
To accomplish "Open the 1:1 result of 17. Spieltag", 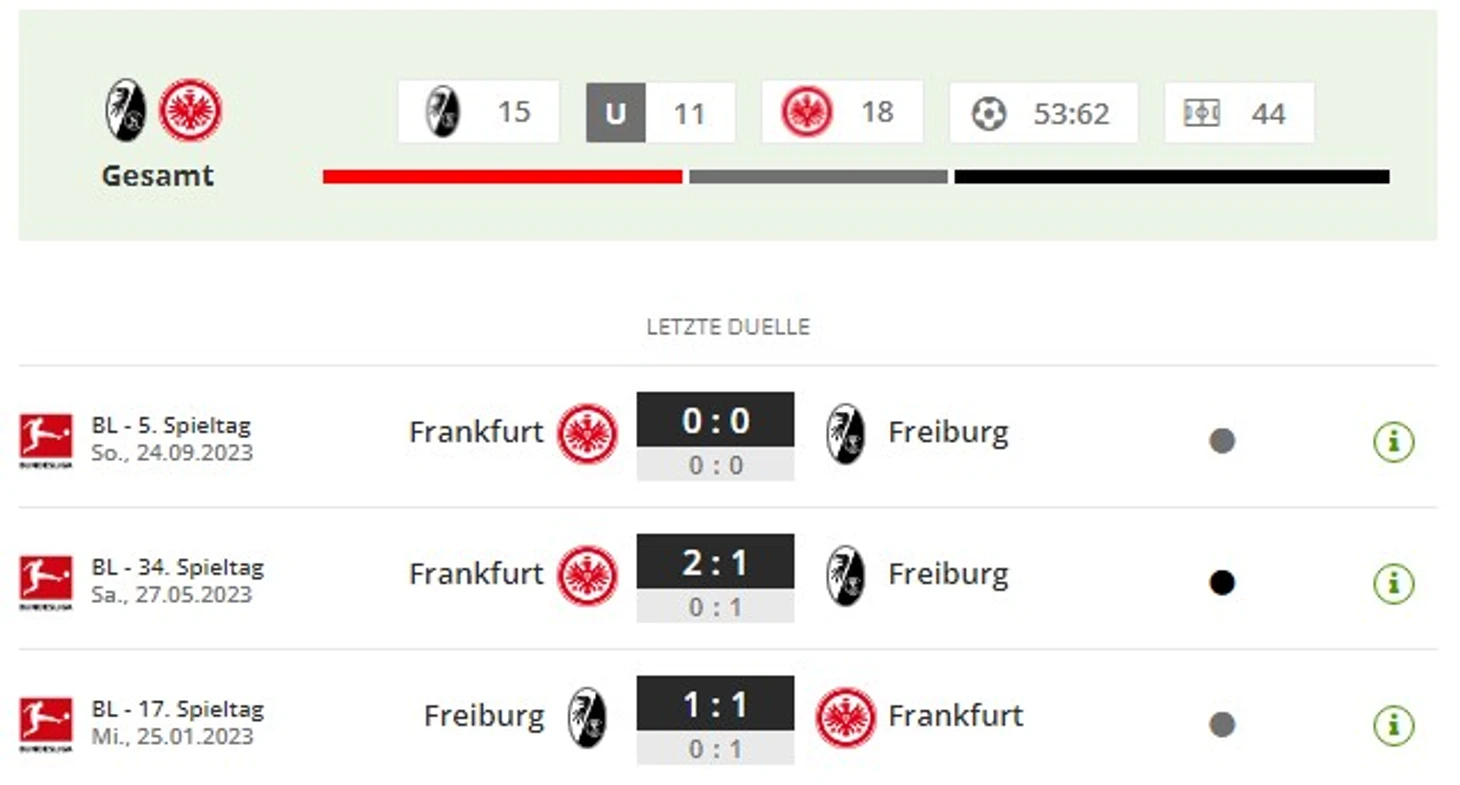I will [715, 704].
